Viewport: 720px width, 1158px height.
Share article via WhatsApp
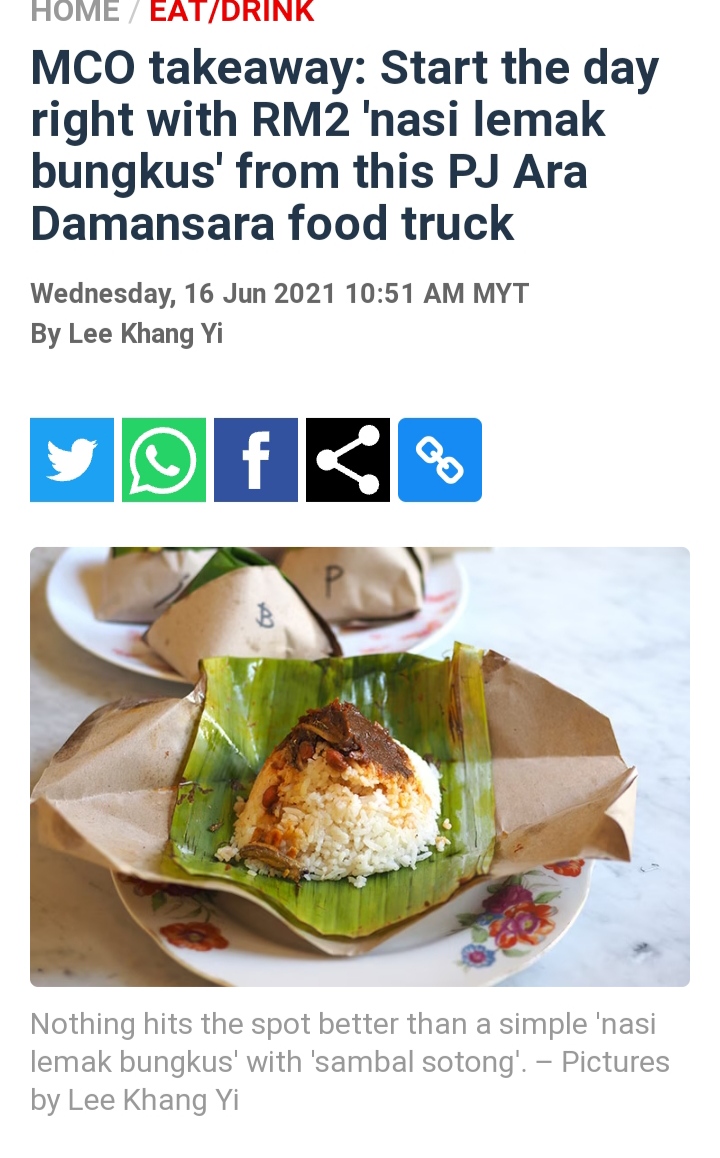click(x=164, y=460)
